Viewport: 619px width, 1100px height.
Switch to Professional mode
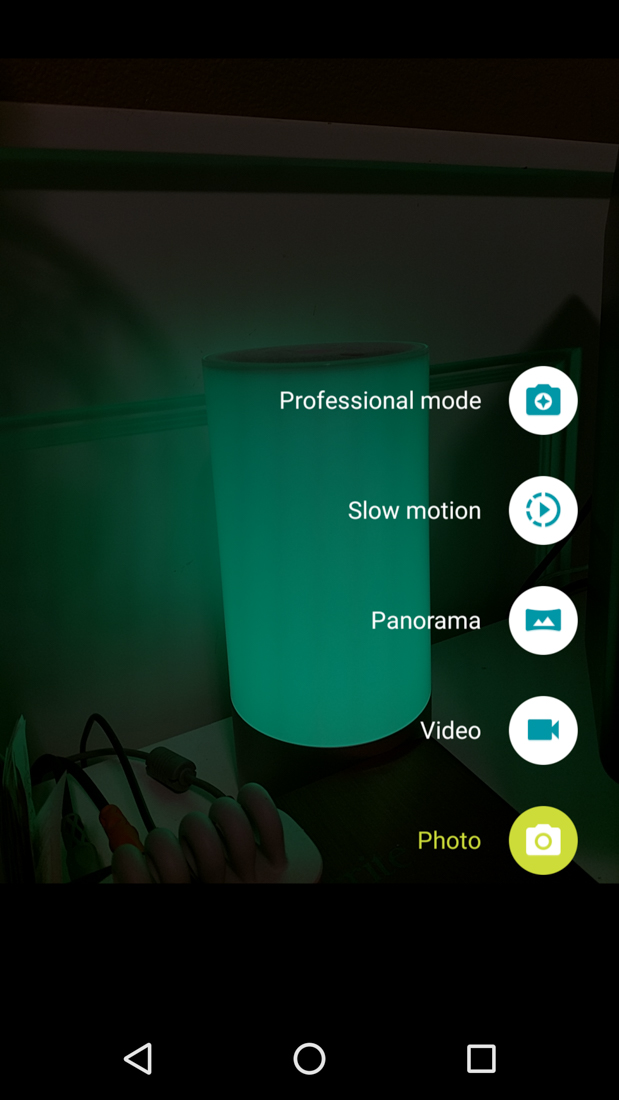(x=542, y=400)
